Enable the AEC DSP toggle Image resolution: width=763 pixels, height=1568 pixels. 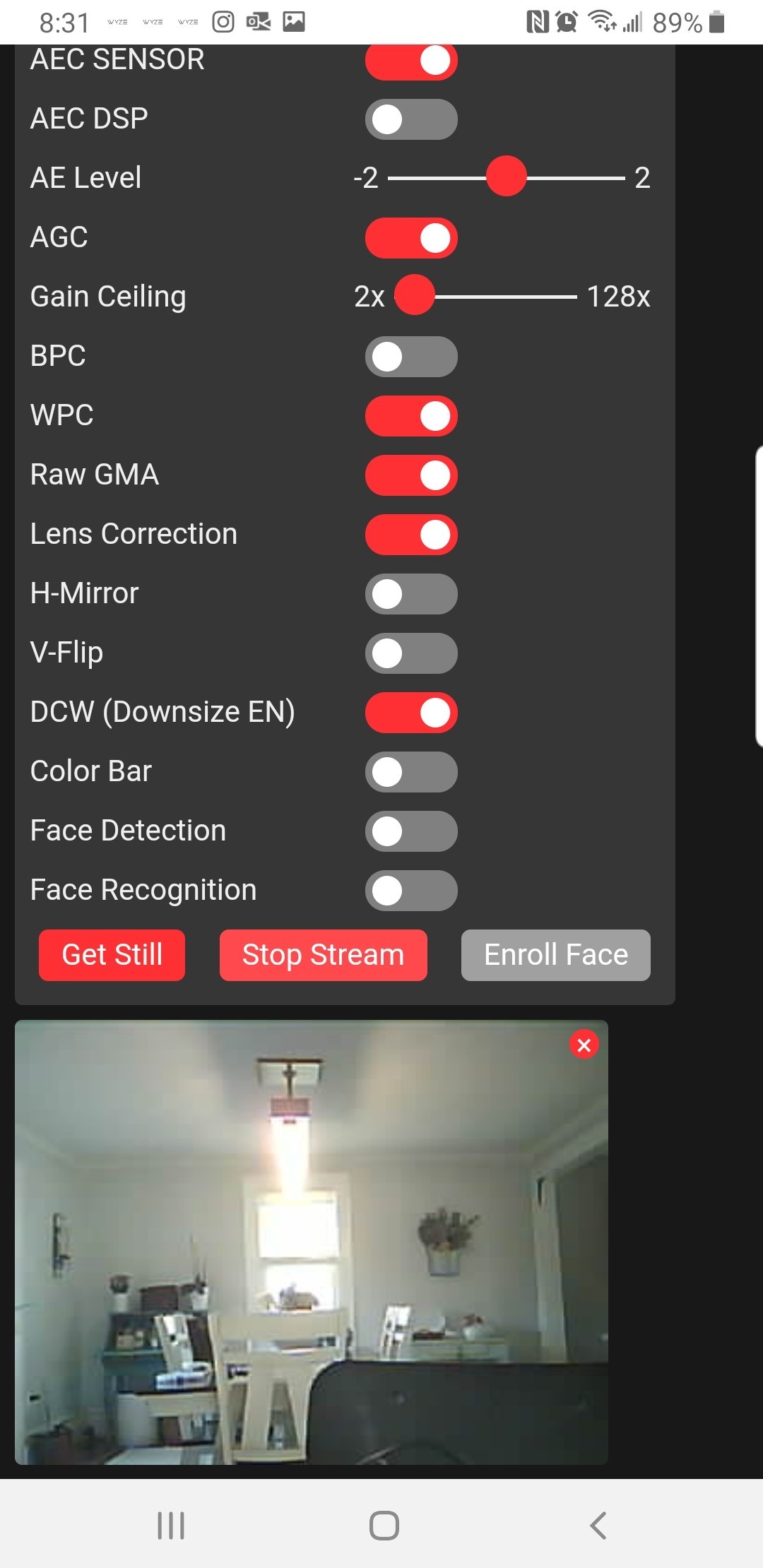[x=411, y=119]
